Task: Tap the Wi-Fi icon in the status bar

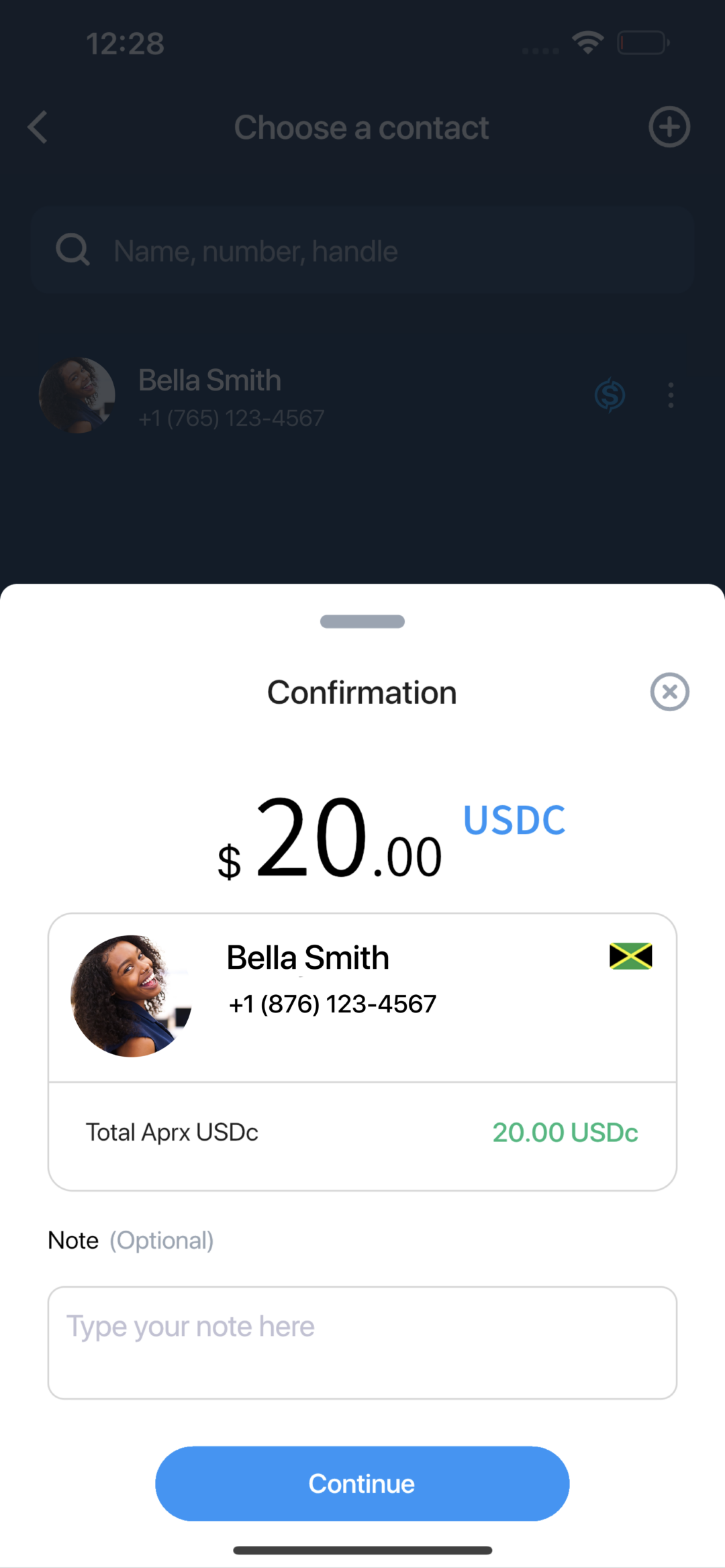Action: click(589, 42)
